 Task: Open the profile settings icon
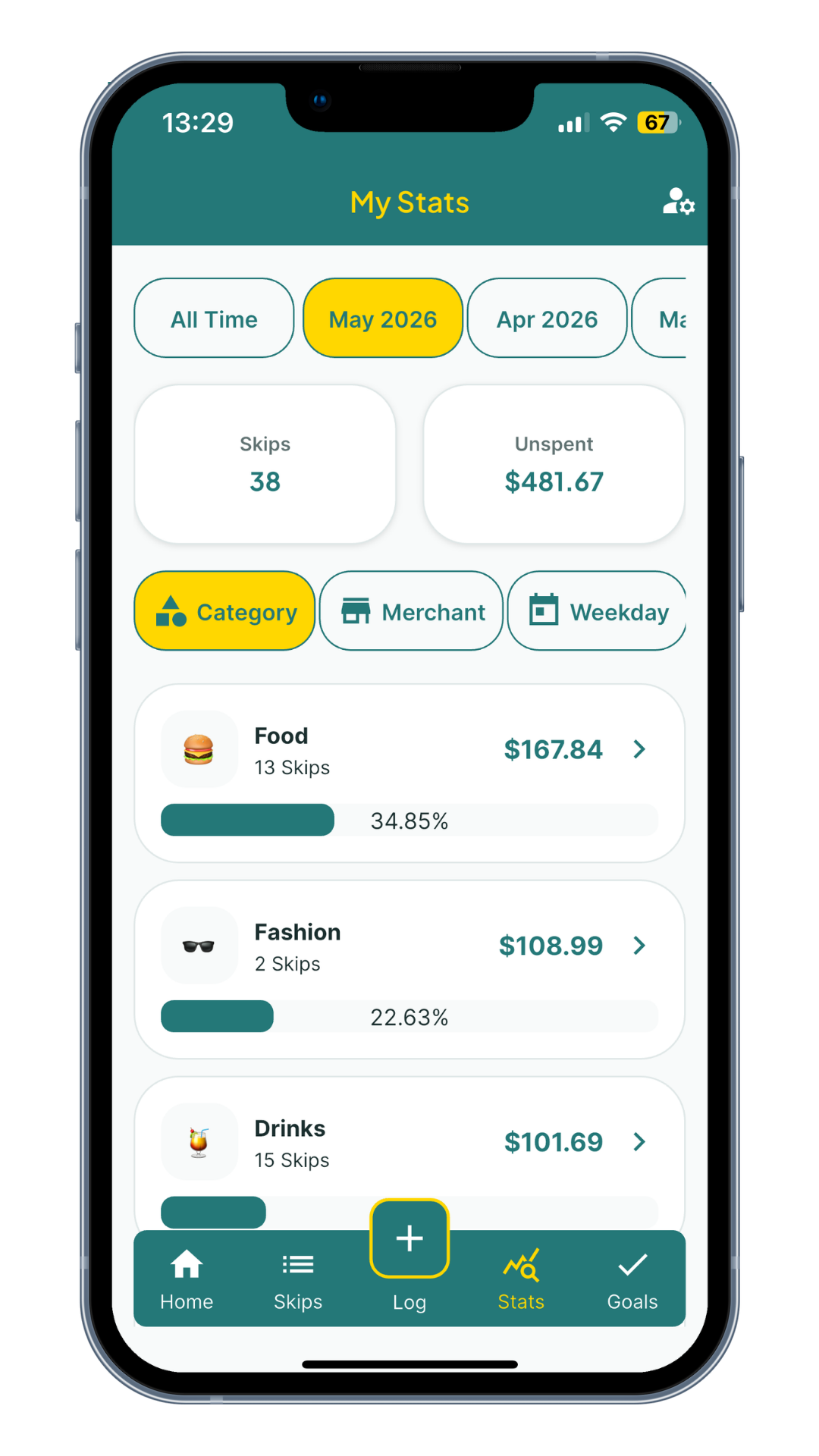click(x=678, y=202)
